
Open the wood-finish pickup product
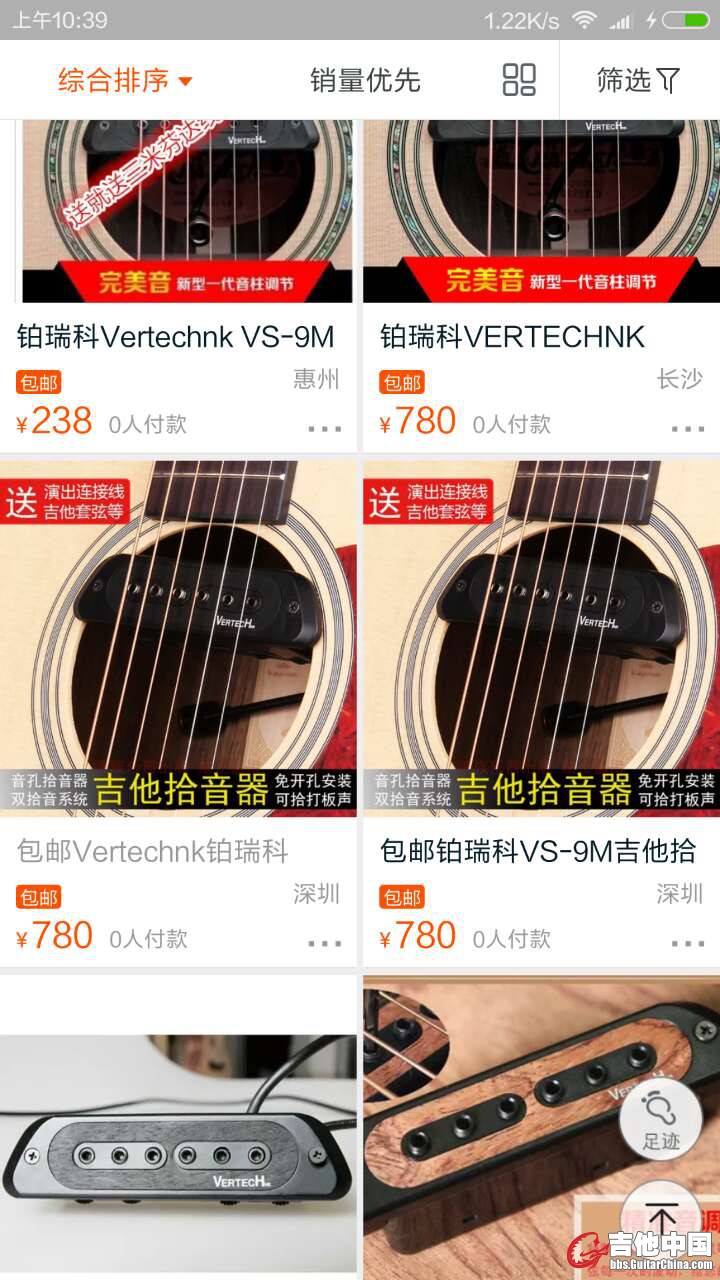pyautogui.click(x=500, y=1130)
